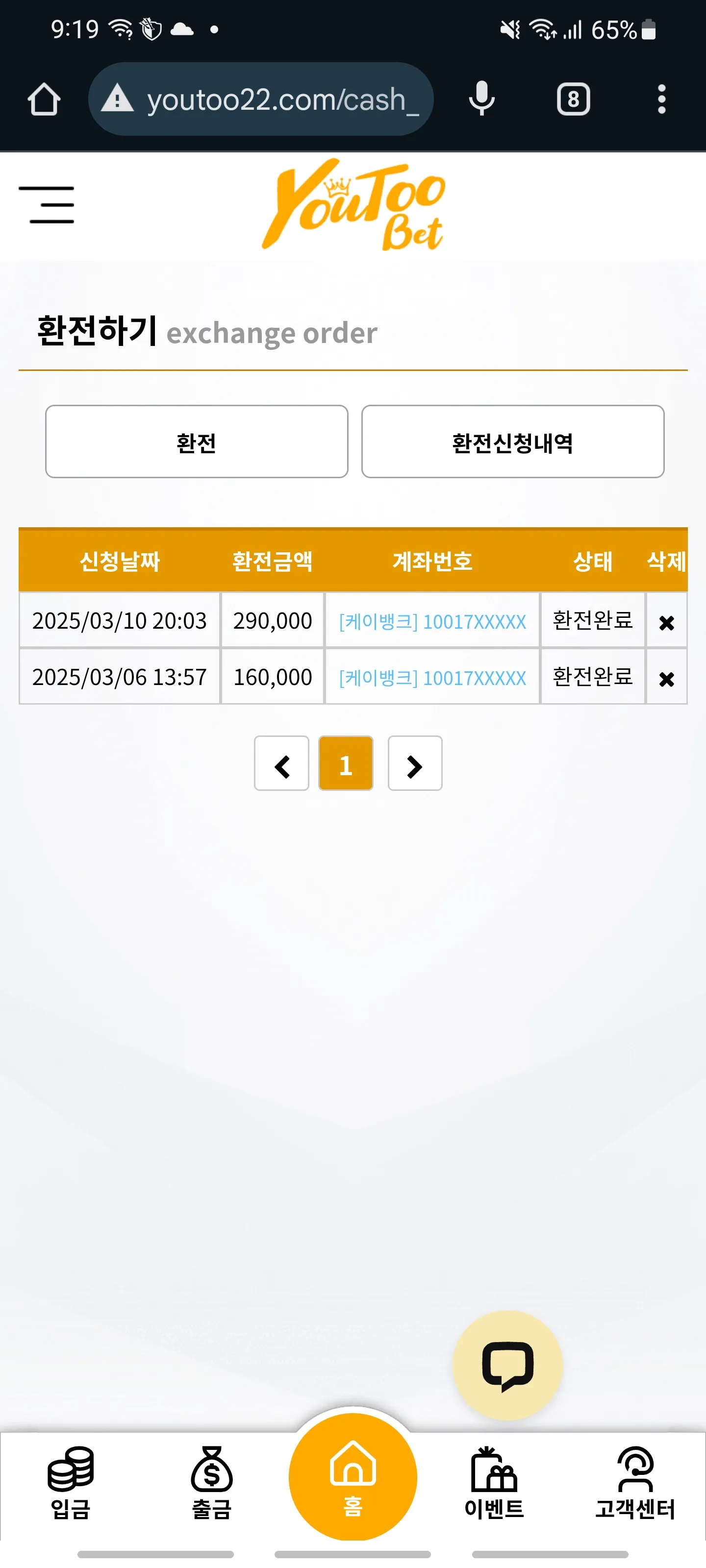The height and width of the screenshot is (1568, 706).
Task: Open the hamburger drawer menu
Action: click(x=47, y=205)
